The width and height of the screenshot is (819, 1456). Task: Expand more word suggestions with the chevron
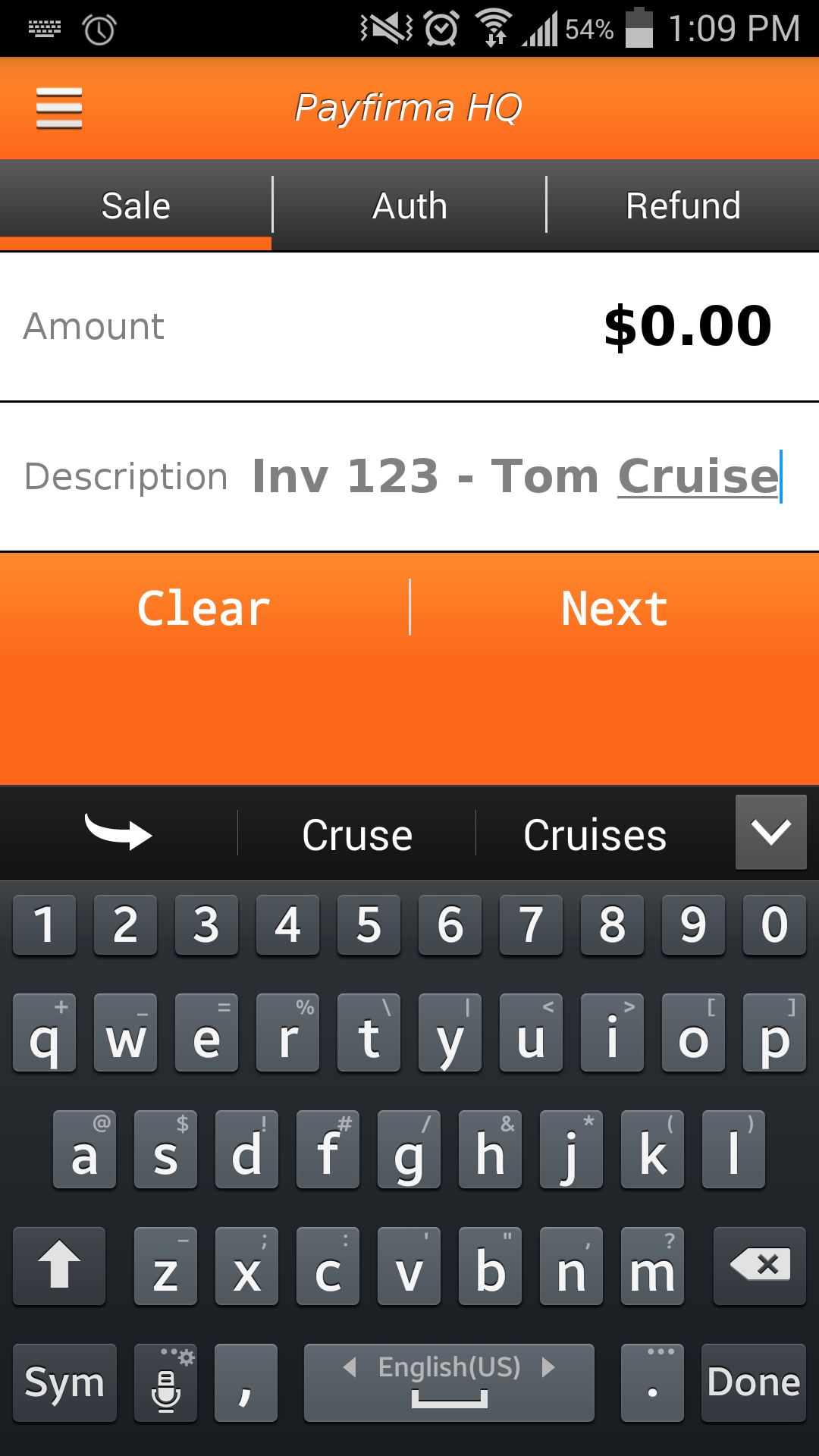coord(771,832)
